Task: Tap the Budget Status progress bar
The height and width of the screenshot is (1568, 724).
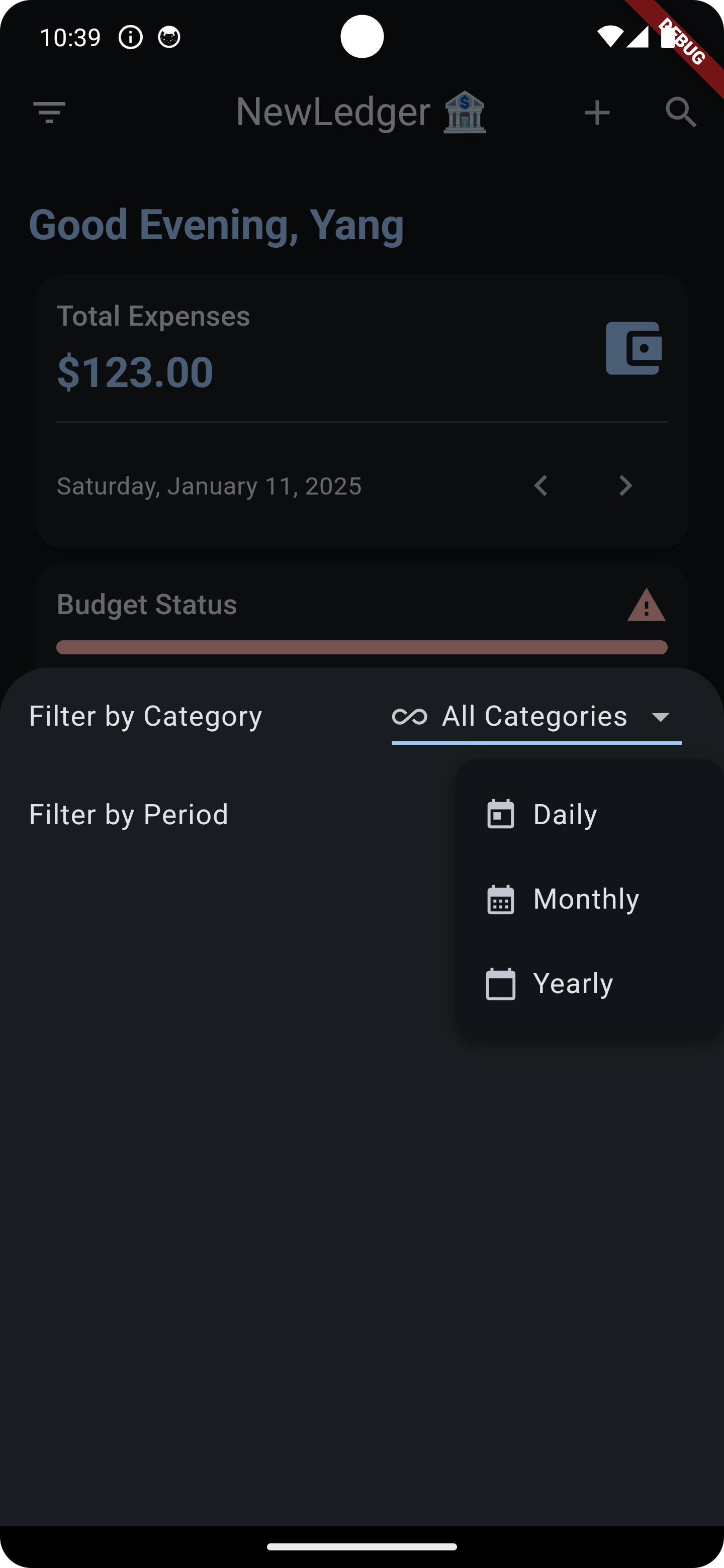Action: [361, 647]
